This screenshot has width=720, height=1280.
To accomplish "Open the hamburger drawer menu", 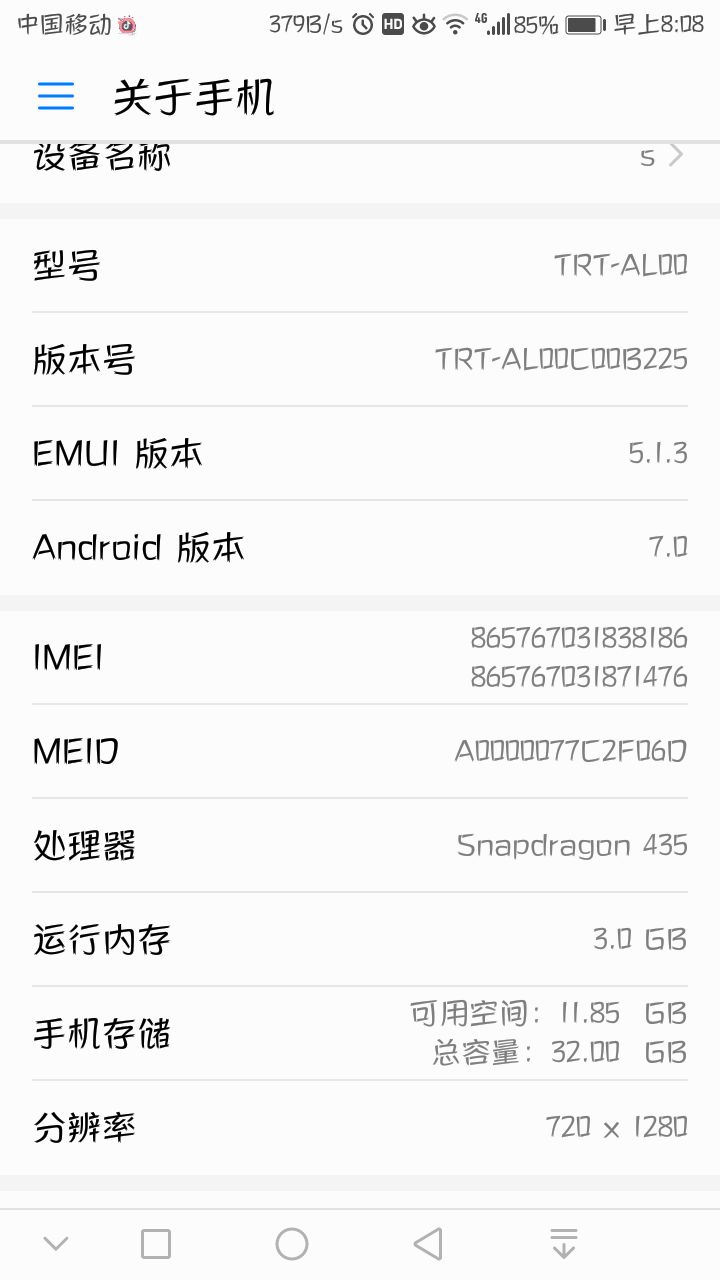I will pos(56,96).
